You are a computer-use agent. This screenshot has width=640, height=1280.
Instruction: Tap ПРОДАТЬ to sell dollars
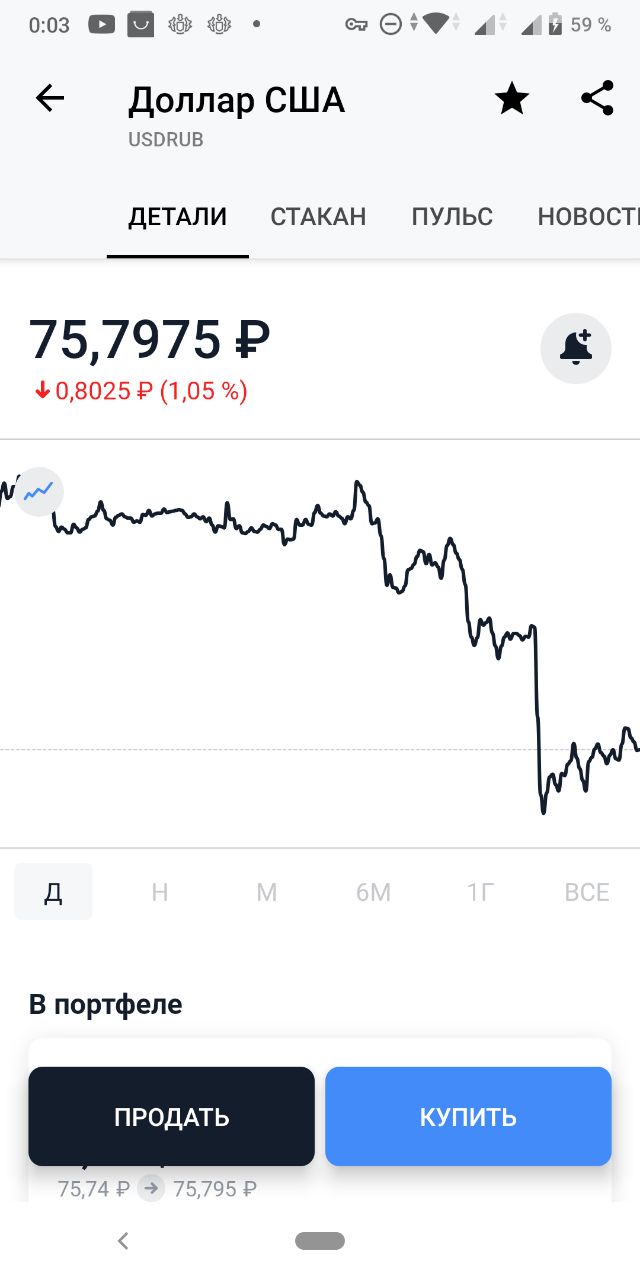point(171,1116)
